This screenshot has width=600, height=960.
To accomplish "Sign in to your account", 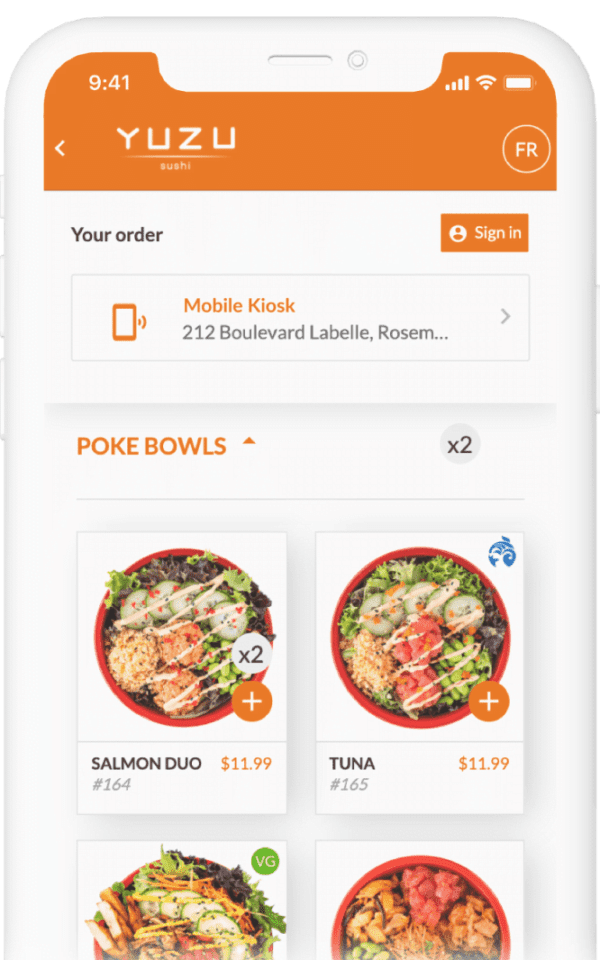I will coord(484,233).
